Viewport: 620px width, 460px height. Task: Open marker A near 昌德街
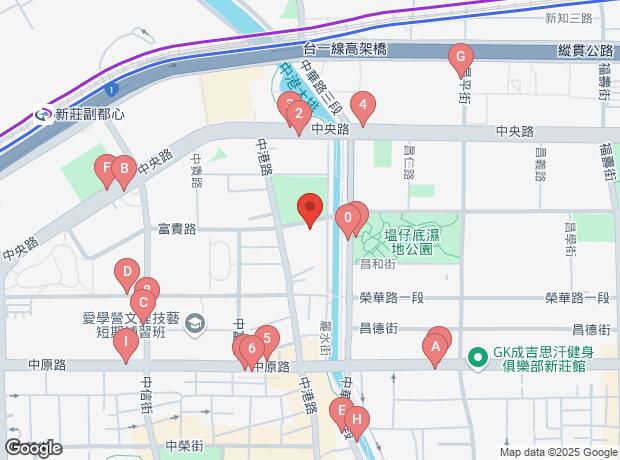tap(435, 349)
